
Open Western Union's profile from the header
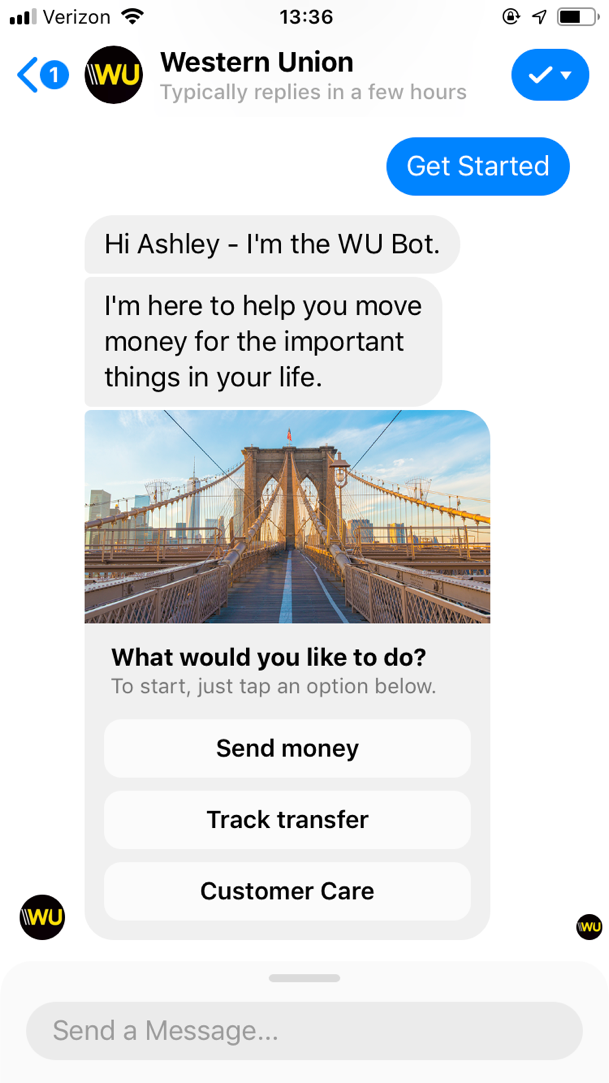click(257, 75)
